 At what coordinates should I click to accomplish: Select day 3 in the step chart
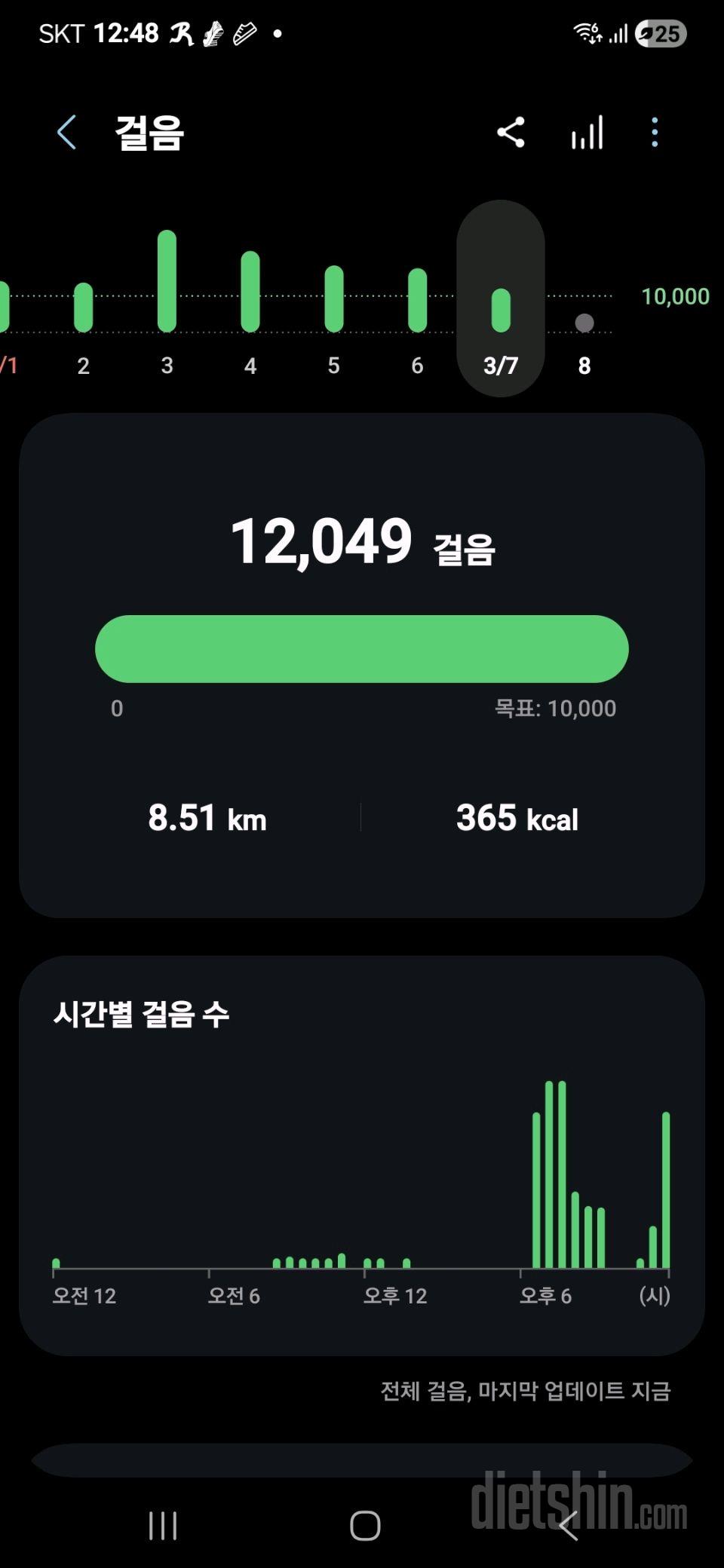[167, 302]
